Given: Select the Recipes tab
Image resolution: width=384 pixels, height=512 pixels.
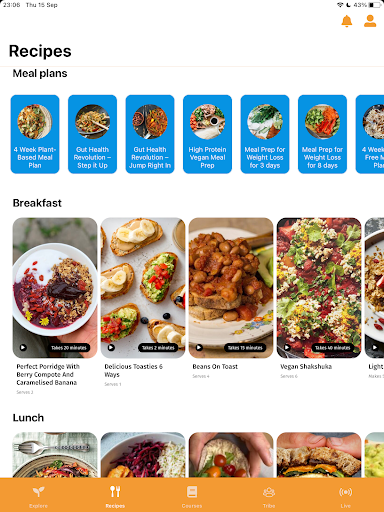Looking at the screenshot, I should (x=115, y=496).
